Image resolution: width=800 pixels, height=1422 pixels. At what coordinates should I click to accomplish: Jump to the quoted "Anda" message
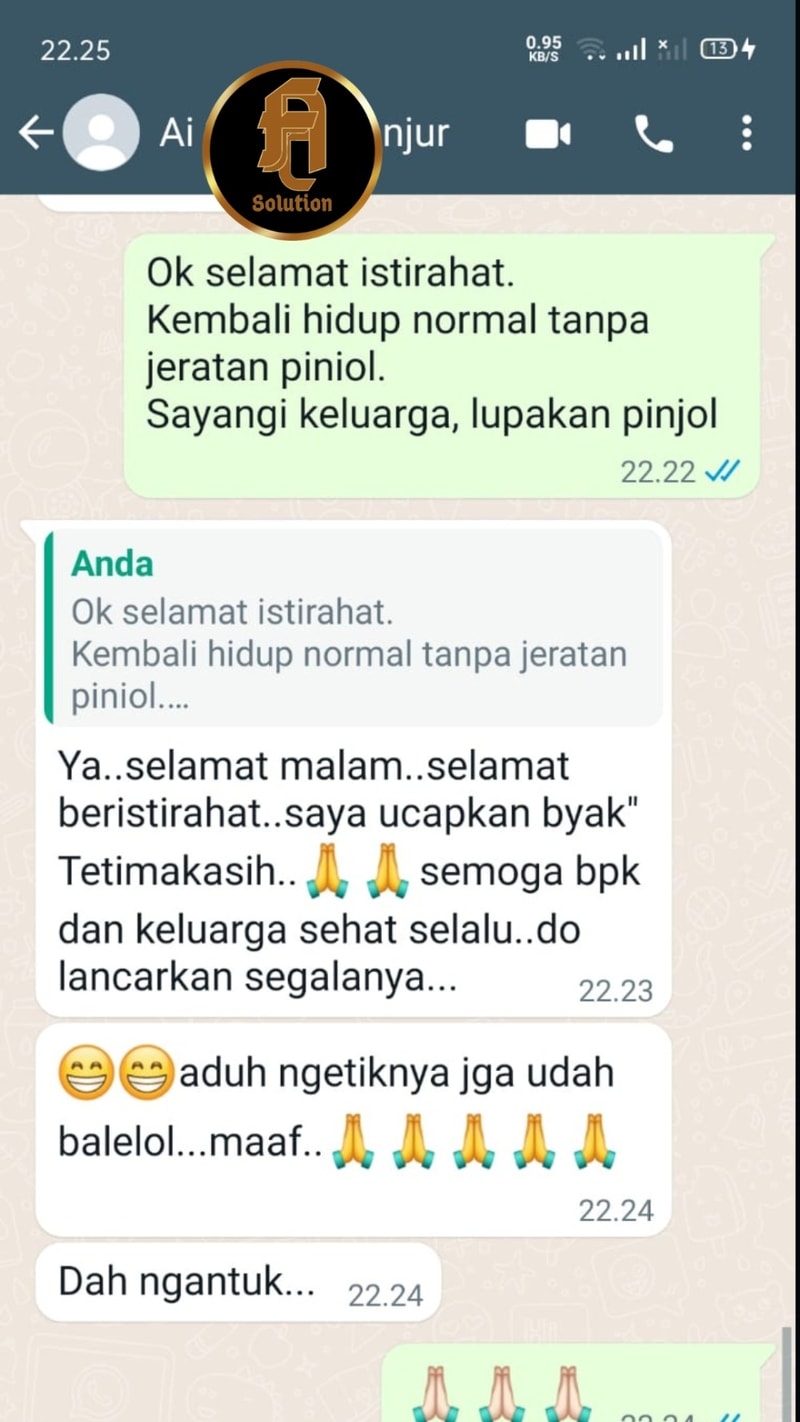coord(354,626)
